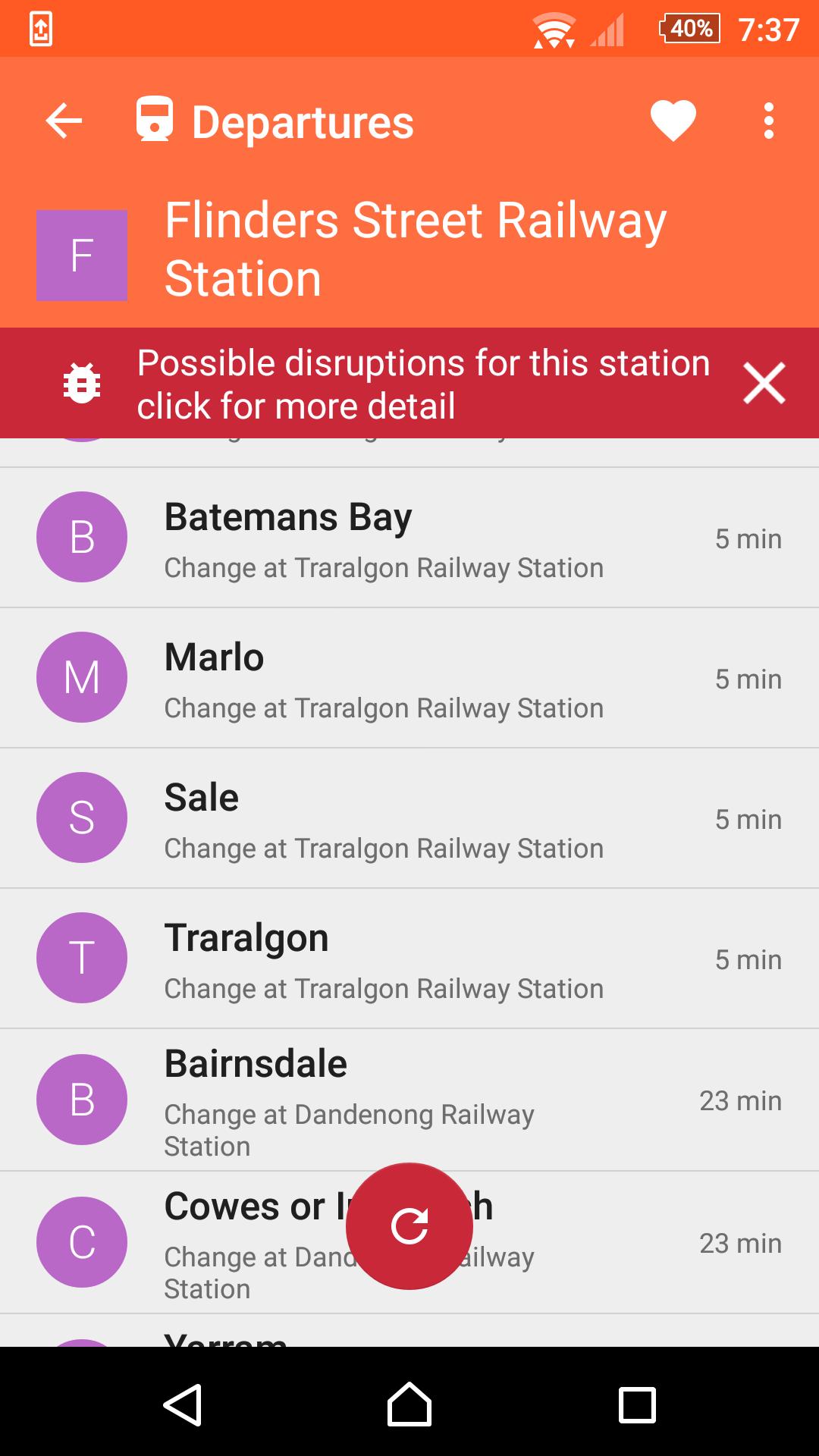Tap the bug icon in the disruption banner
Image resolution: width=819 pixels, height=1456 pixels.
[x=80, y=383]
